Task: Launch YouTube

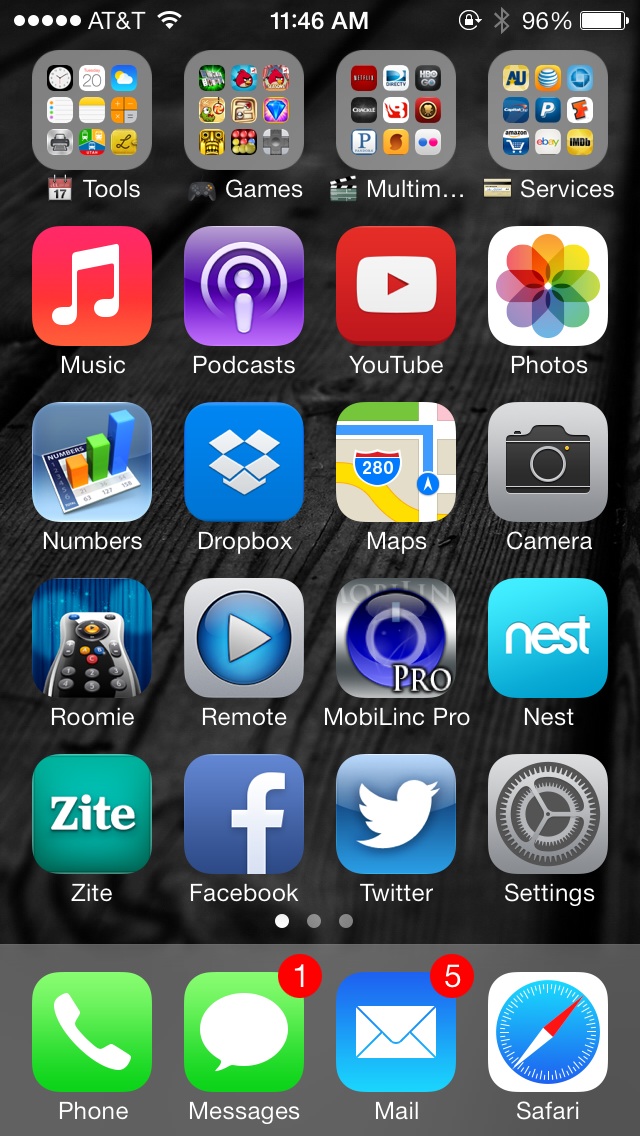Action: click(x=396, y=286)
